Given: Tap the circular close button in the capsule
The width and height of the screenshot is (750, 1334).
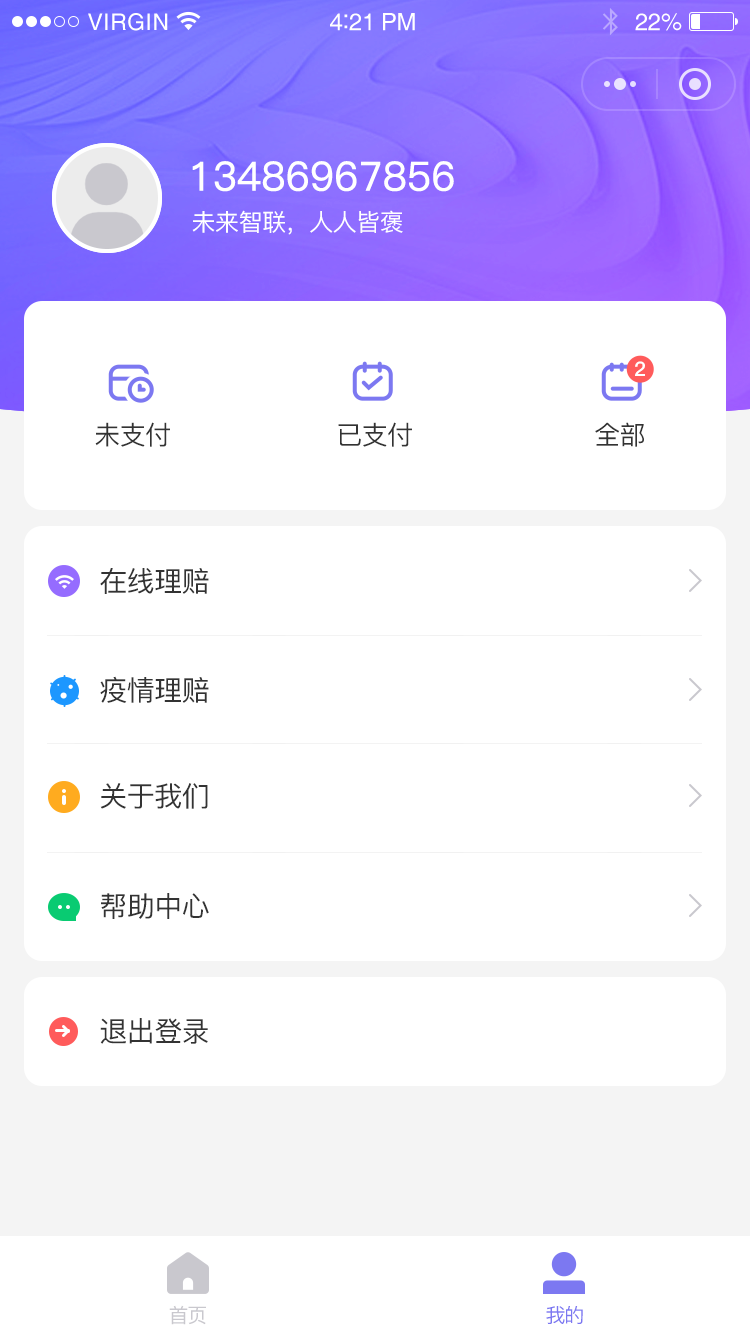Looking at the screenshot, I should click(x=694, y=84).
